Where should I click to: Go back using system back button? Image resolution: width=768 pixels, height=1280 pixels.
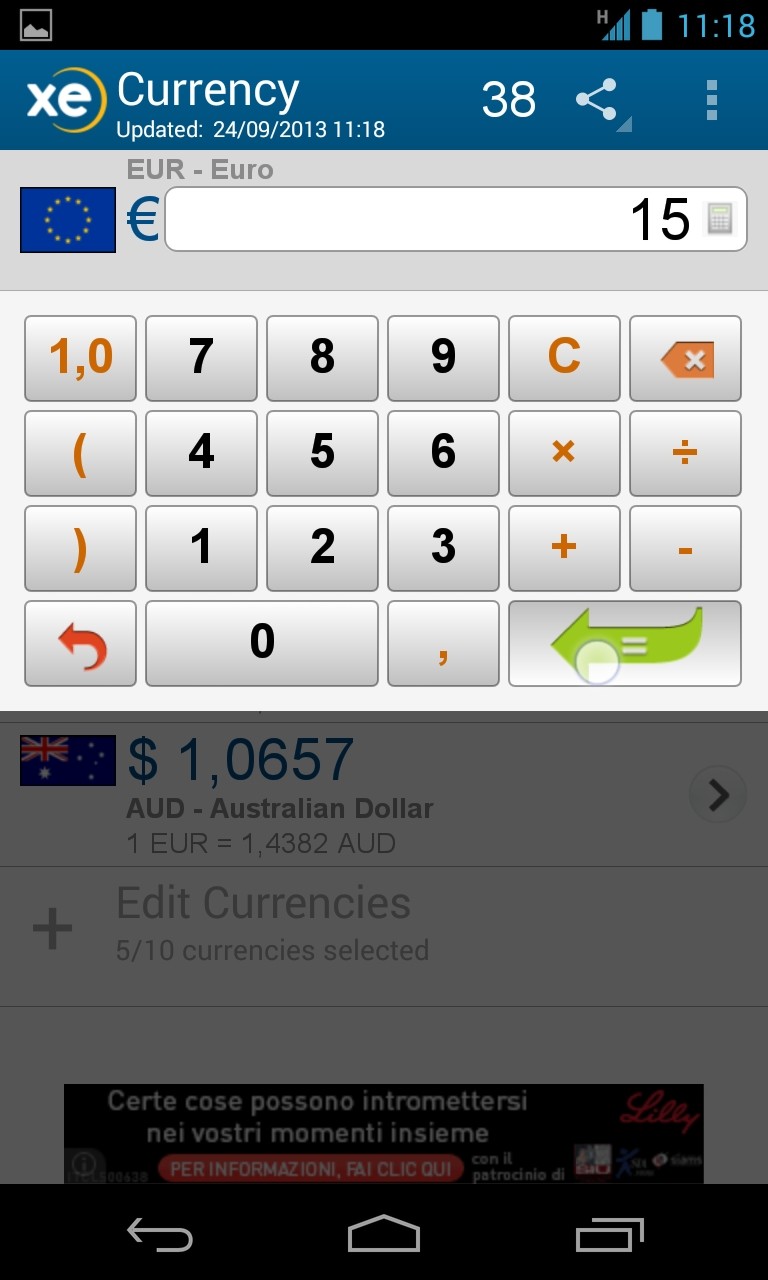click(x=160, y=1235)
